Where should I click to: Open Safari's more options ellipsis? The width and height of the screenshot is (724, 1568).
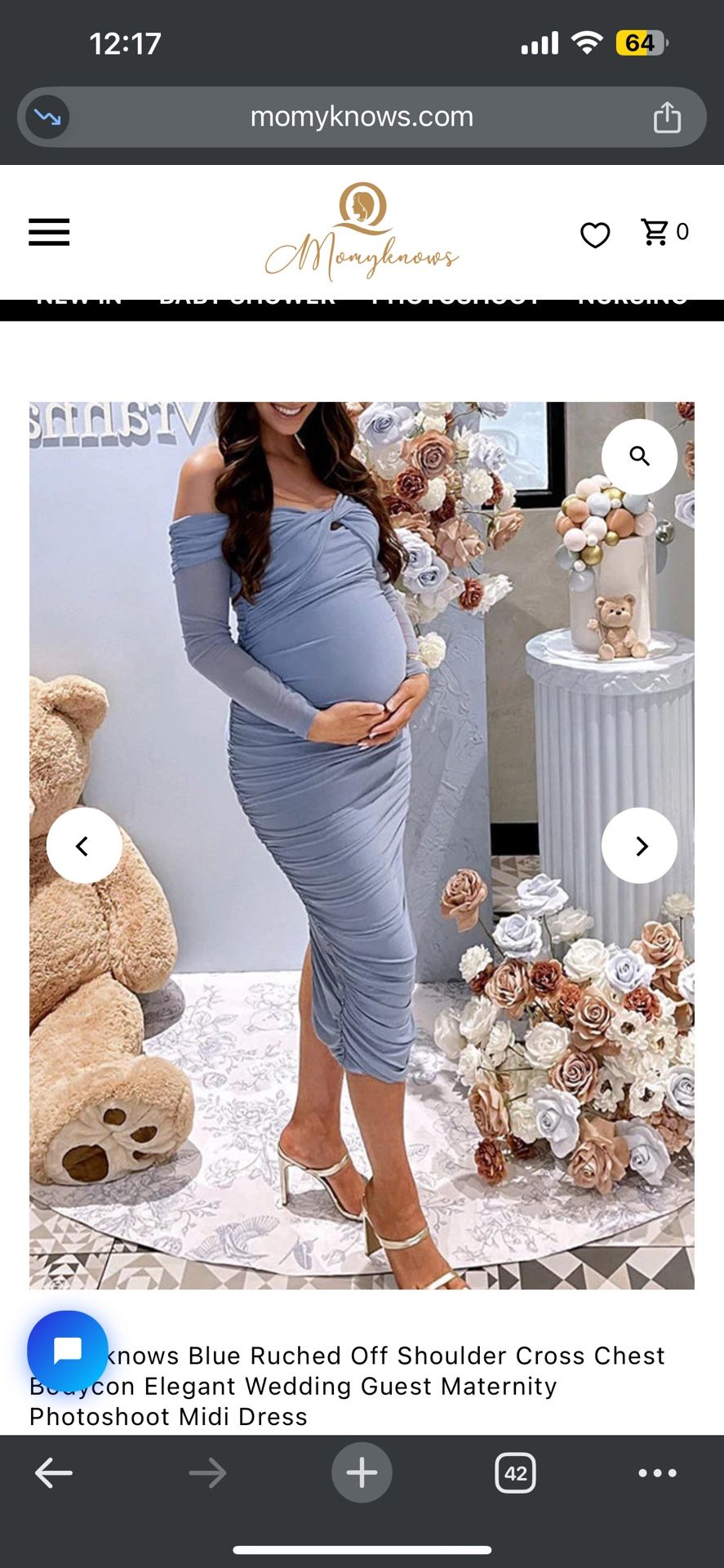click(x=657, y=1473)
